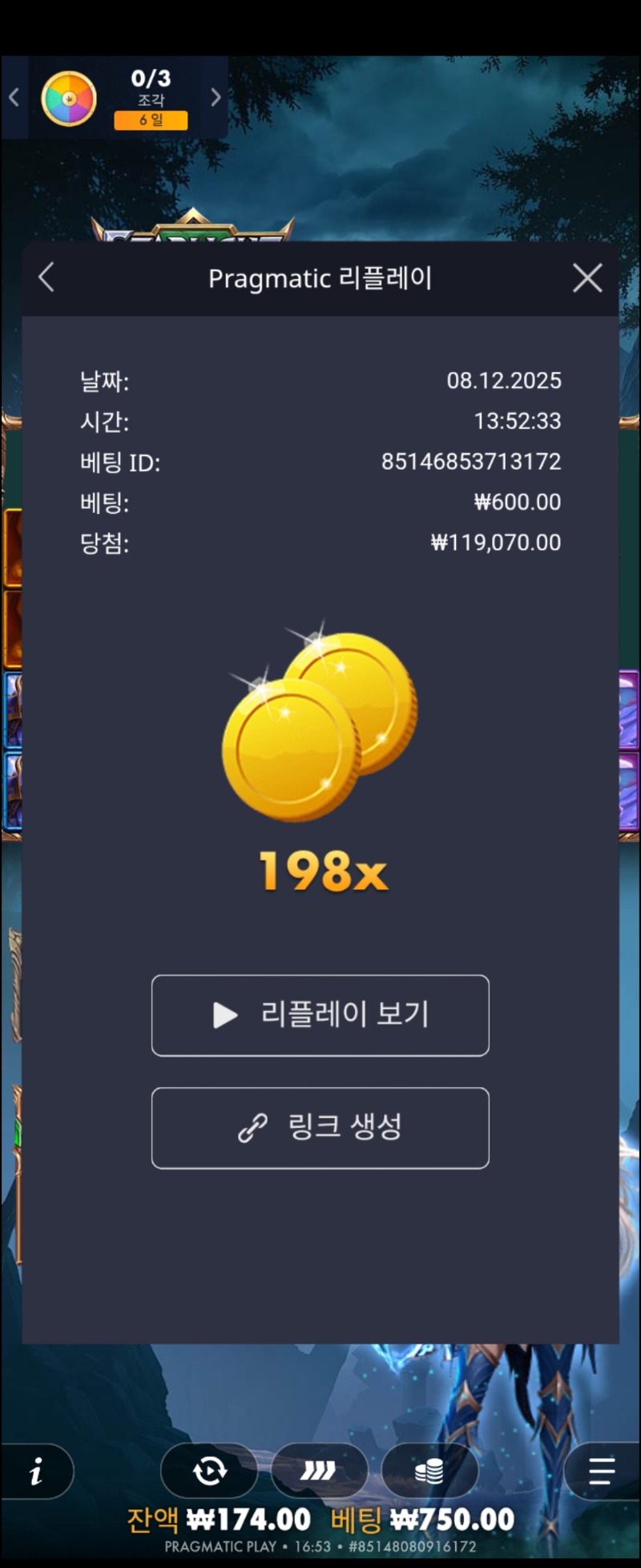Open the game info panel via i icon
Viewport: 641px width, 1568px height.
pos(35,1471)
